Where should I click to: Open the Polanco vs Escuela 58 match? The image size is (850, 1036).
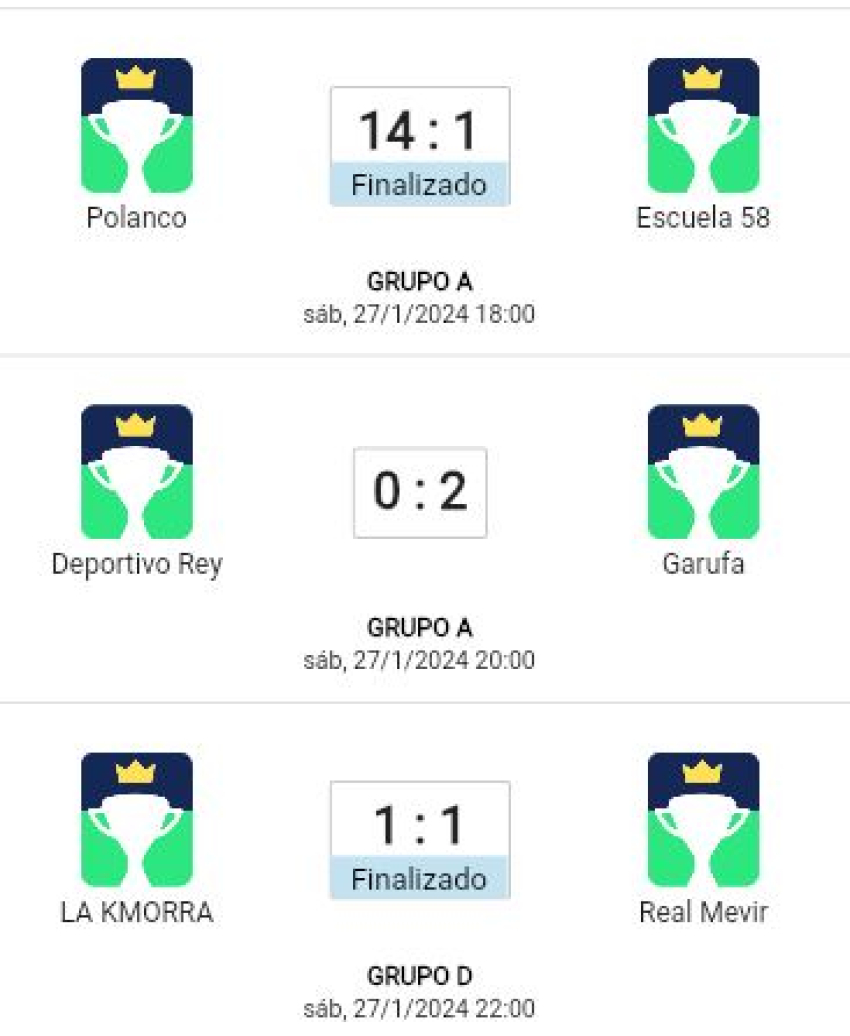tap(420, 145)
